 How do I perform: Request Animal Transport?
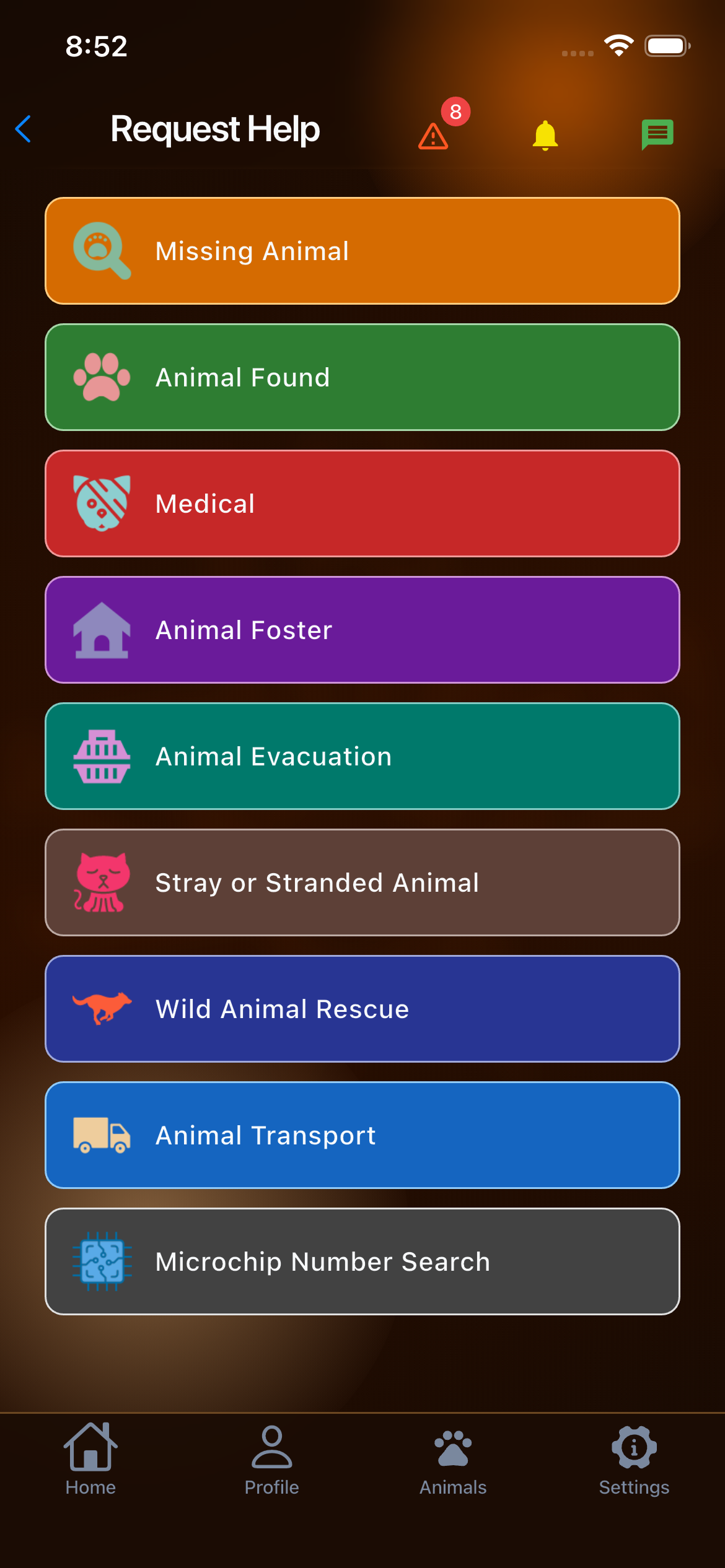[x=362, y=1135]
